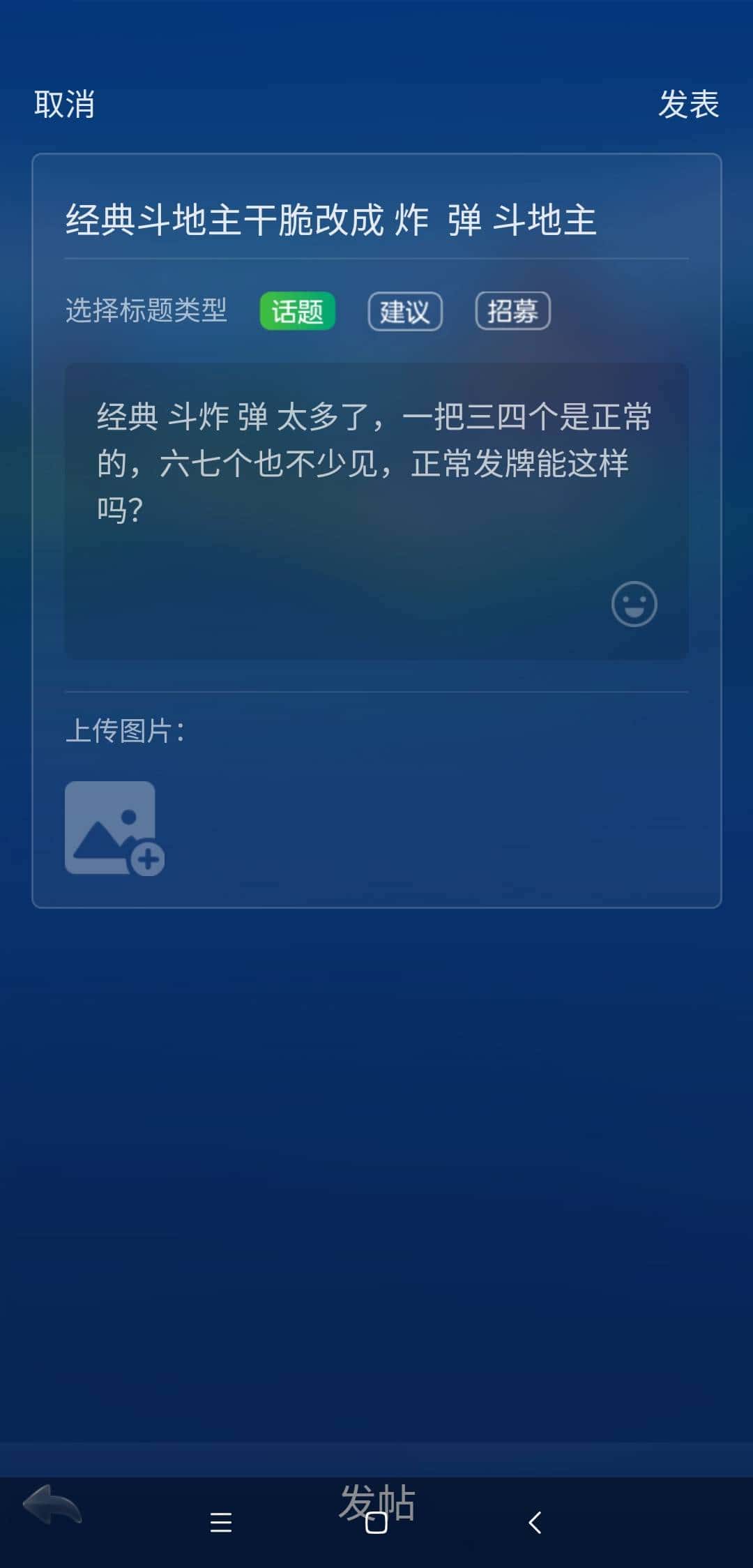The width and height of the screenshot is (753, 1568).
Task: Cancel the post with 取消
Action: tap(64, 105)
